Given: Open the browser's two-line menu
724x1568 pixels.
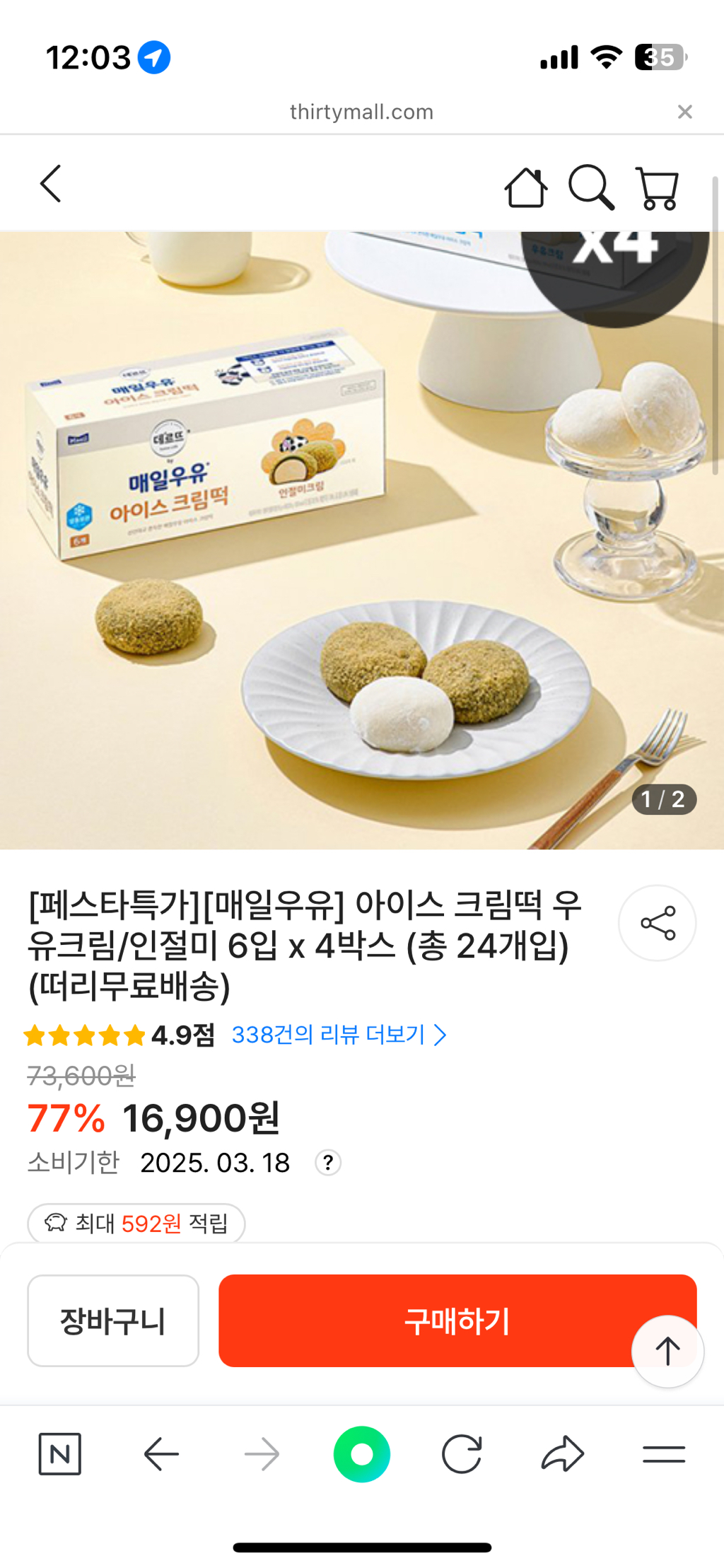Looking at the screenshot, I should (x=663, y=1454).
